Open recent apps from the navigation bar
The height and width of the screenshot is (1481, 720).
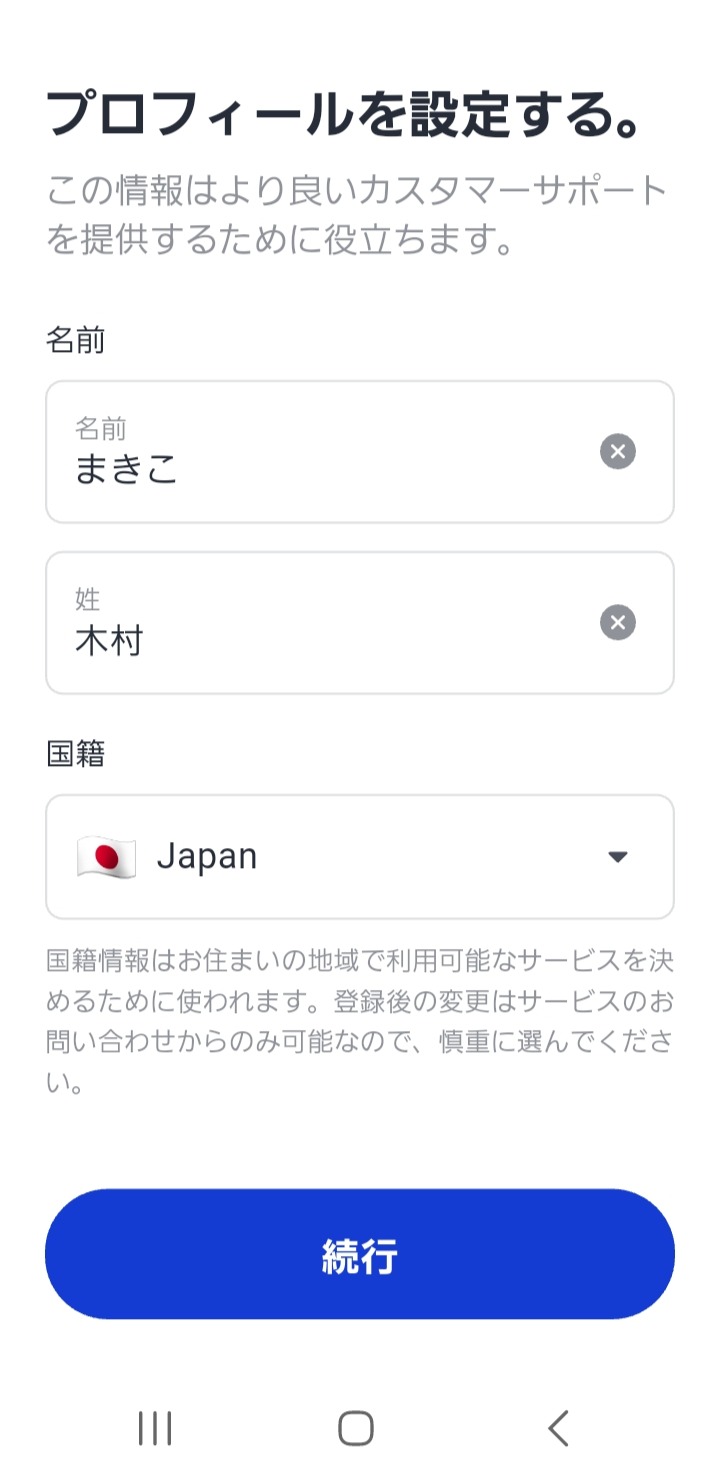click(x=155, y=1428)
